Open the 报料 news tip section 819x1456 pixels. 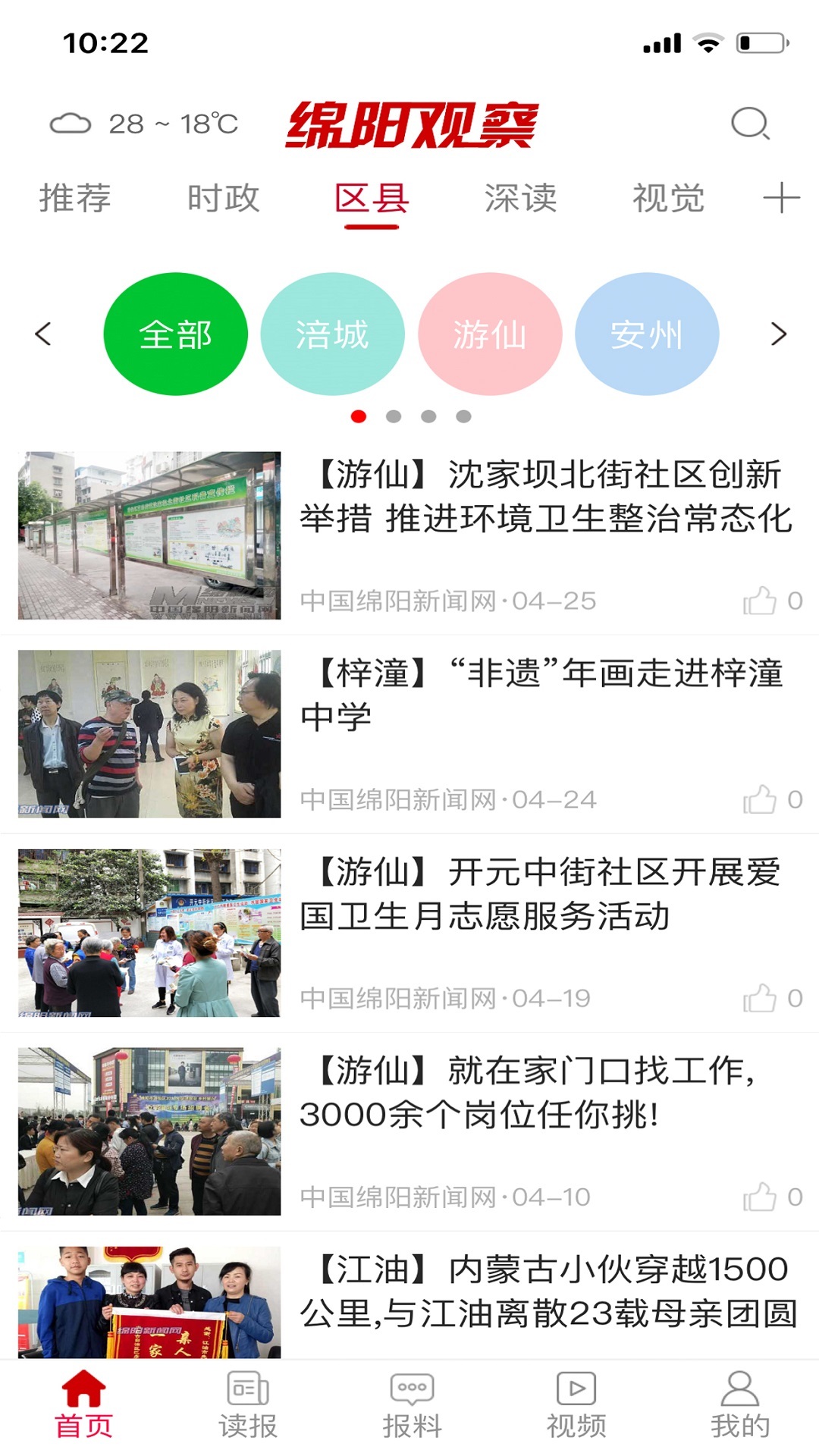(x=409, y=1407)
